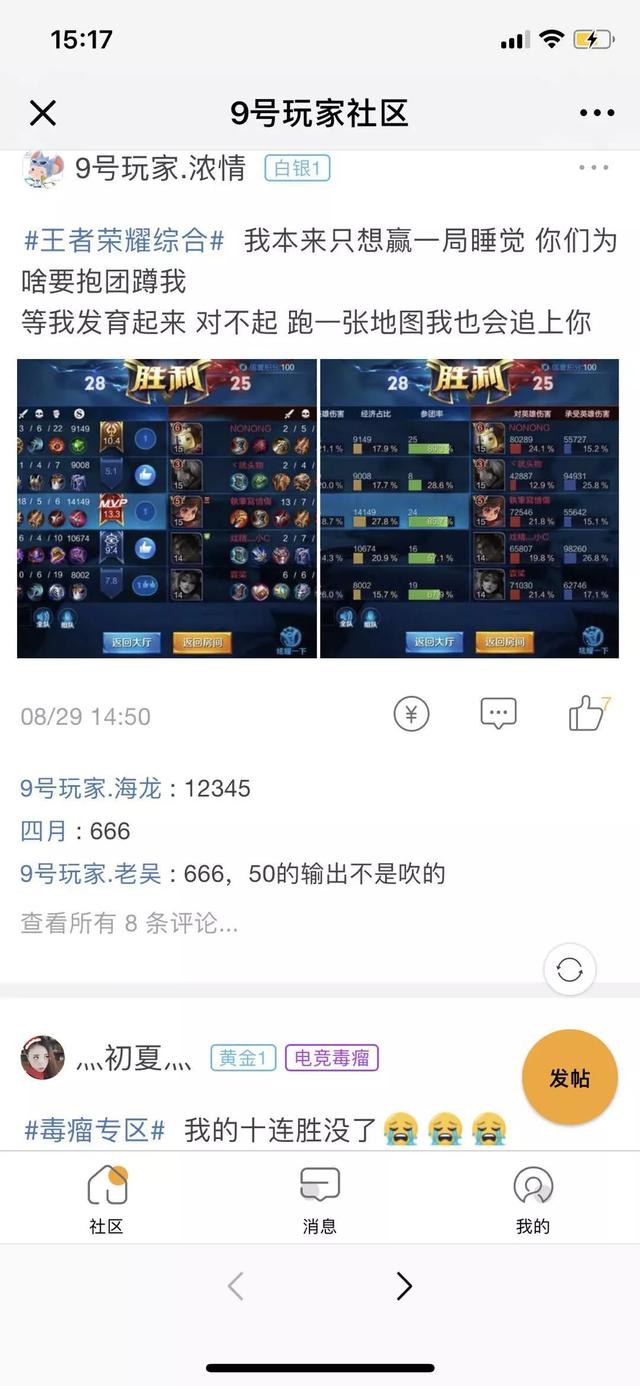
Task: Switch to the 我的 tab
Action: point(533,1199)
